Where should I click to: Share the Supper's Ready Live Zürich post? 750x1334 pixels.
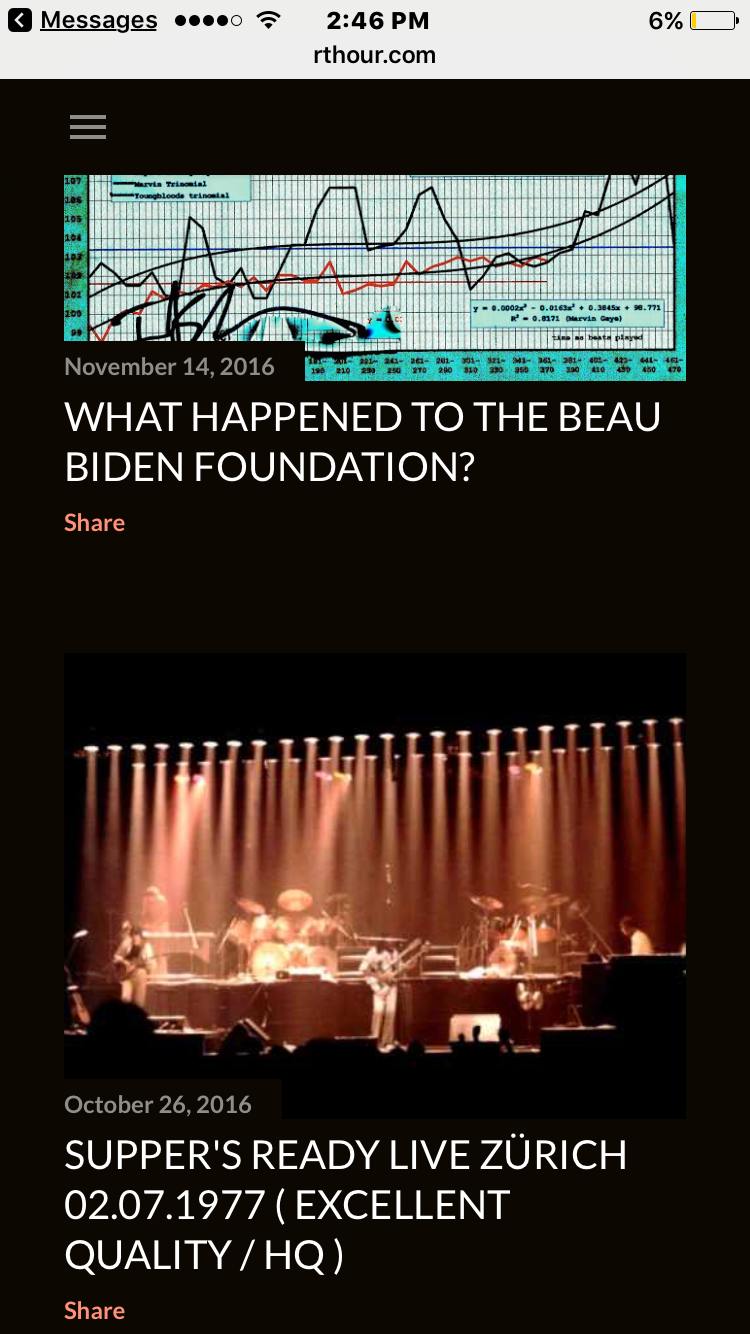point(94,1310)
